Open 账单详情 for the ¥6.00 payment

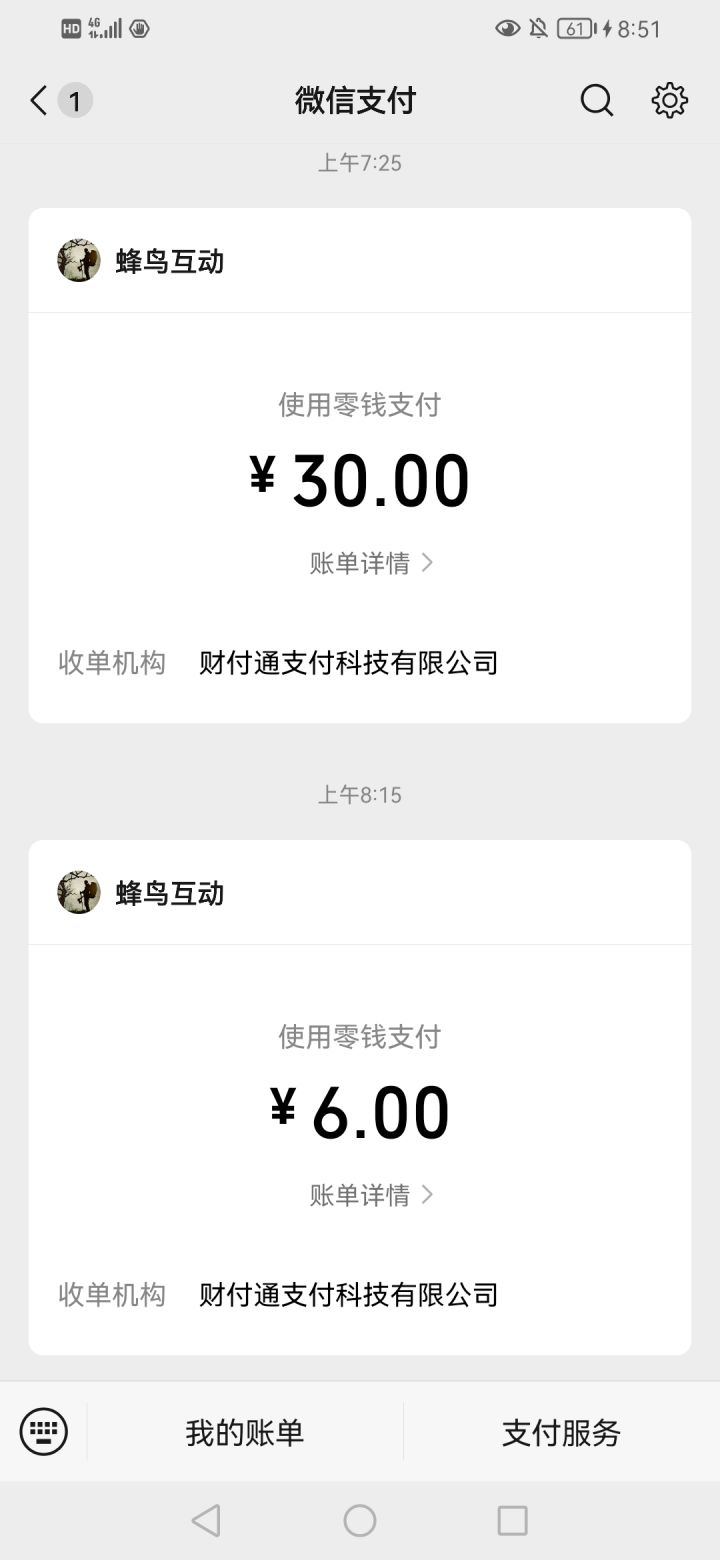coord(370,1195)
